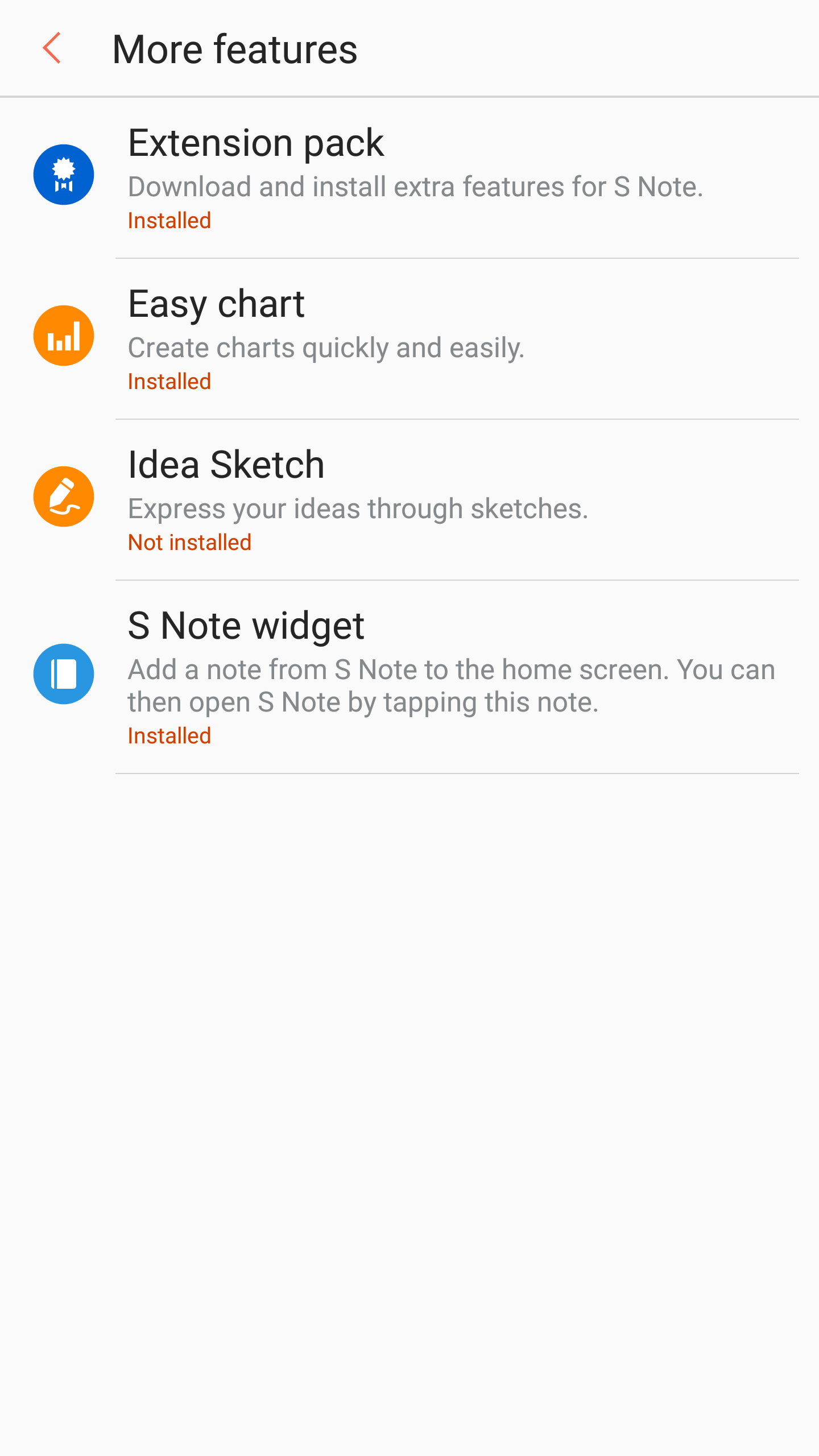Click the Installed label under Extension pack
Viewport: 819px width, 1456px height.
tap(169, 221)
